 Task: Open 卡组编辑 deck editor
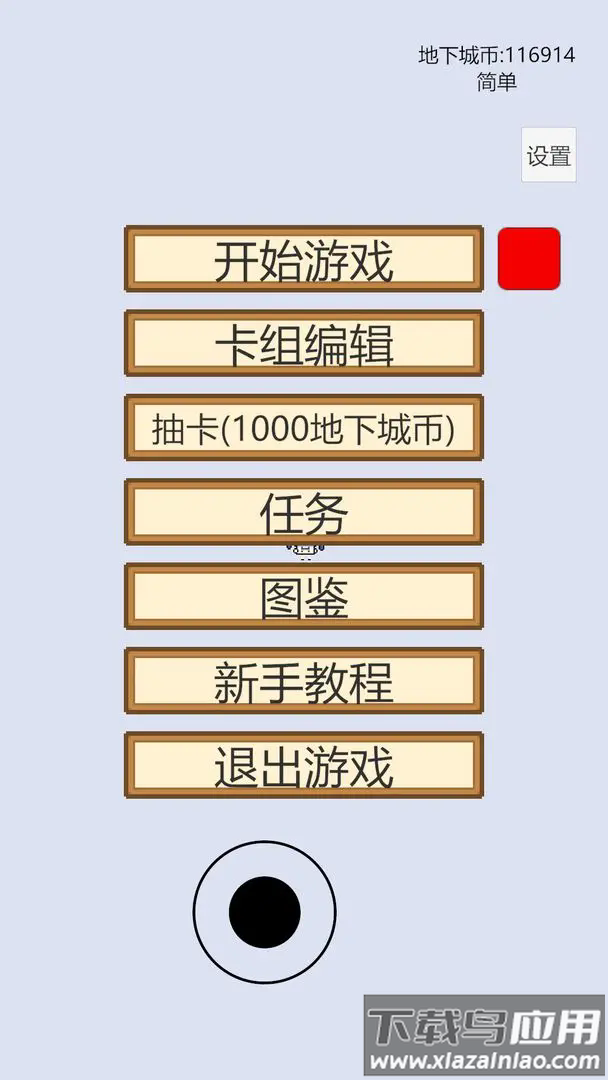pyautogui.click(x=304, y=343)
